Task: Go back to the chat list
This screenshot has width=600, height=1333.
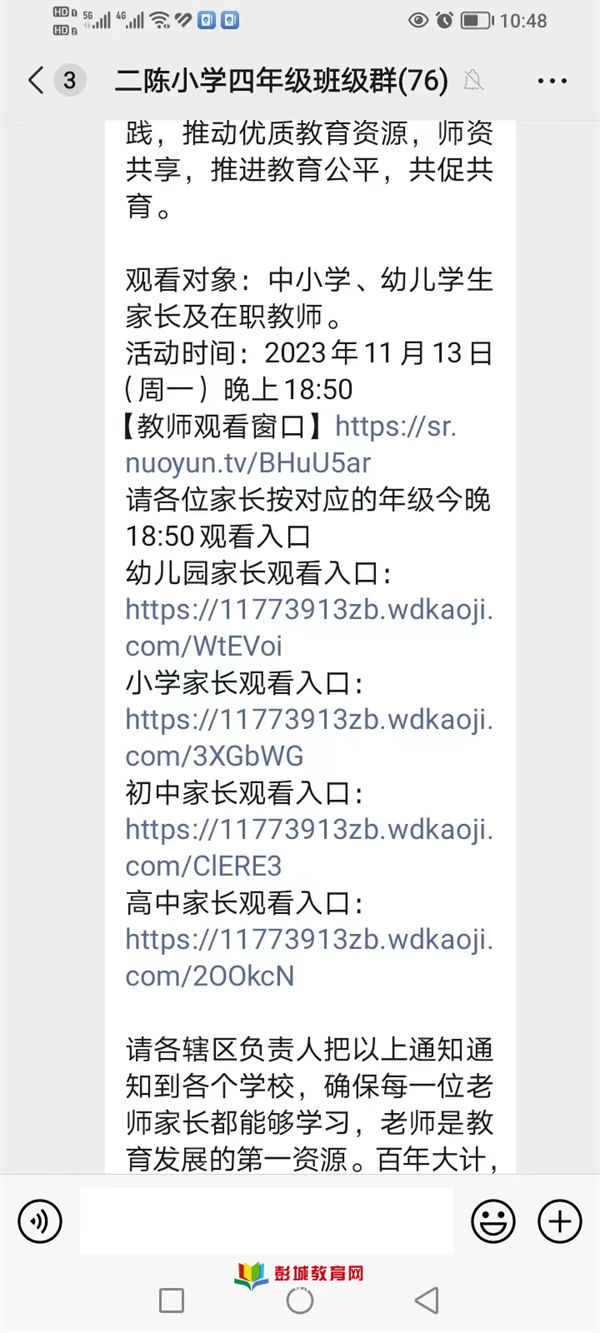Action: click(x=37, y=81)
